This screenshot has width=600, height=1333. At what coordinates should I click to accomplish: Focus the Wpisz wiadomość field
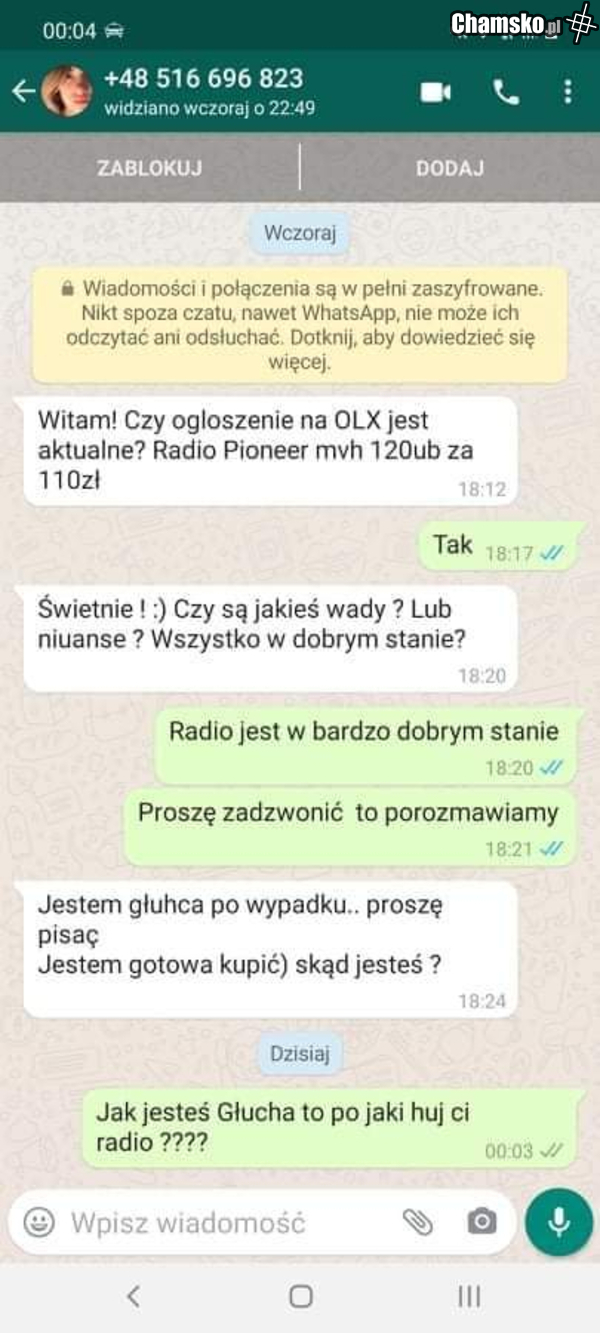pos(220,1222)
